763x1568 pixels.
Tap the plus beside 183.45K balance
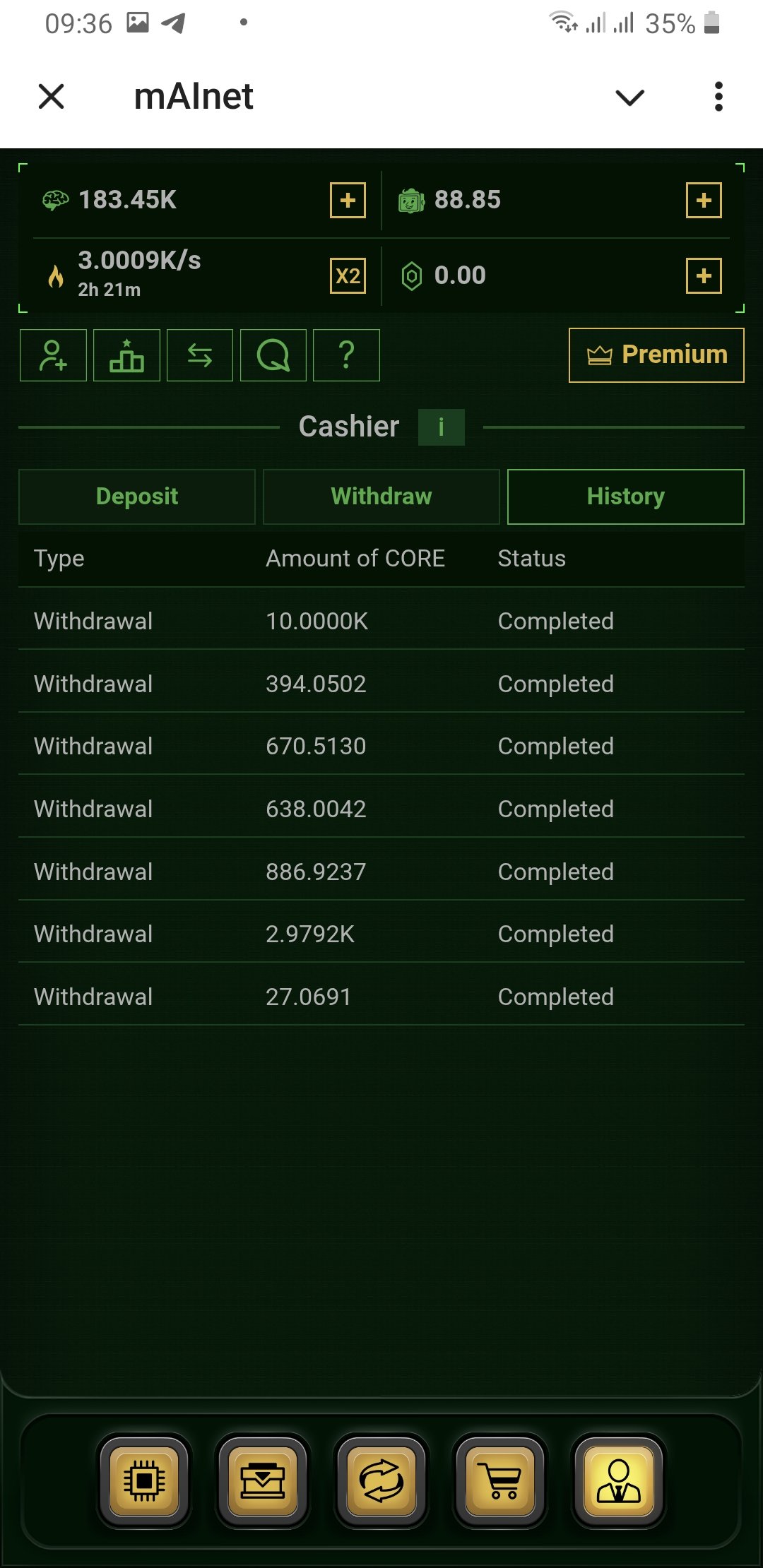point(348,201)
